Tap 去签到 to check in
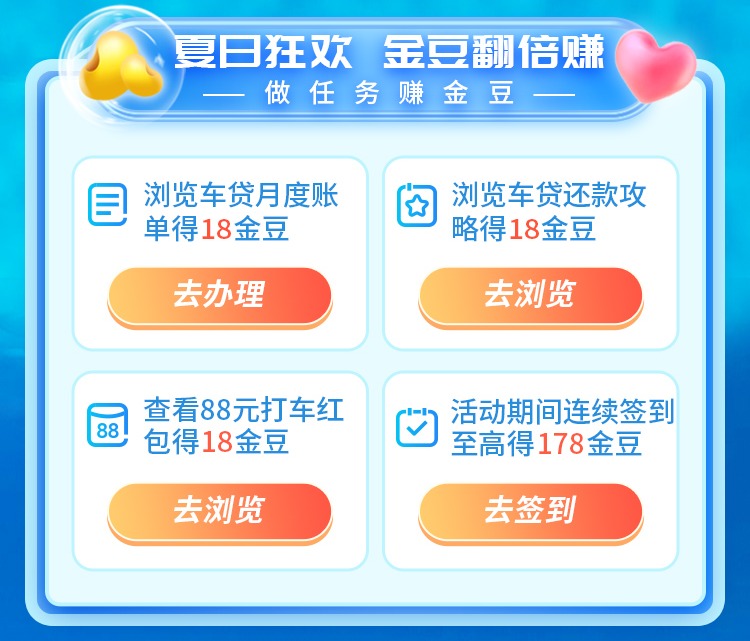Screen dimensions: 750x641 pyautogui.click(x=530, y=511)
